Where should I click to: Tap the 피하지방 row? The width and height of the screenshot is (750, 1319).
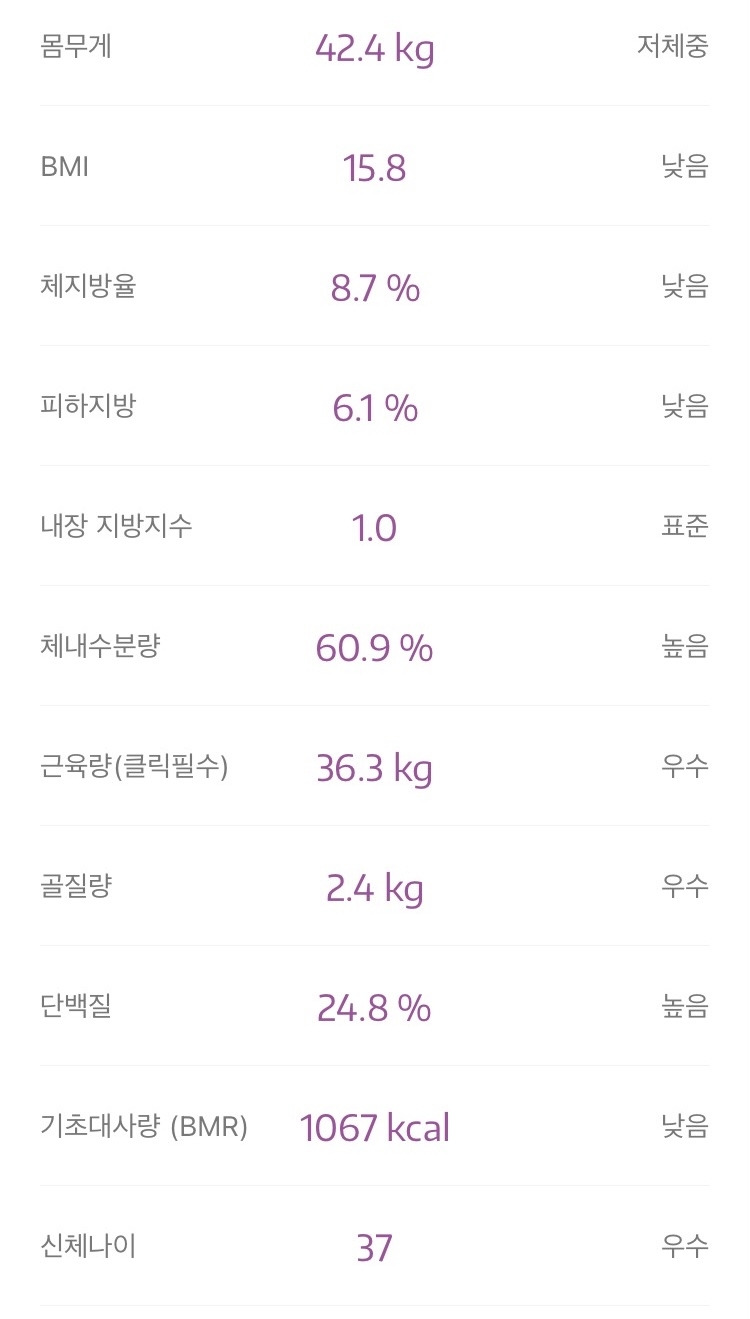(x=375, y=406)
